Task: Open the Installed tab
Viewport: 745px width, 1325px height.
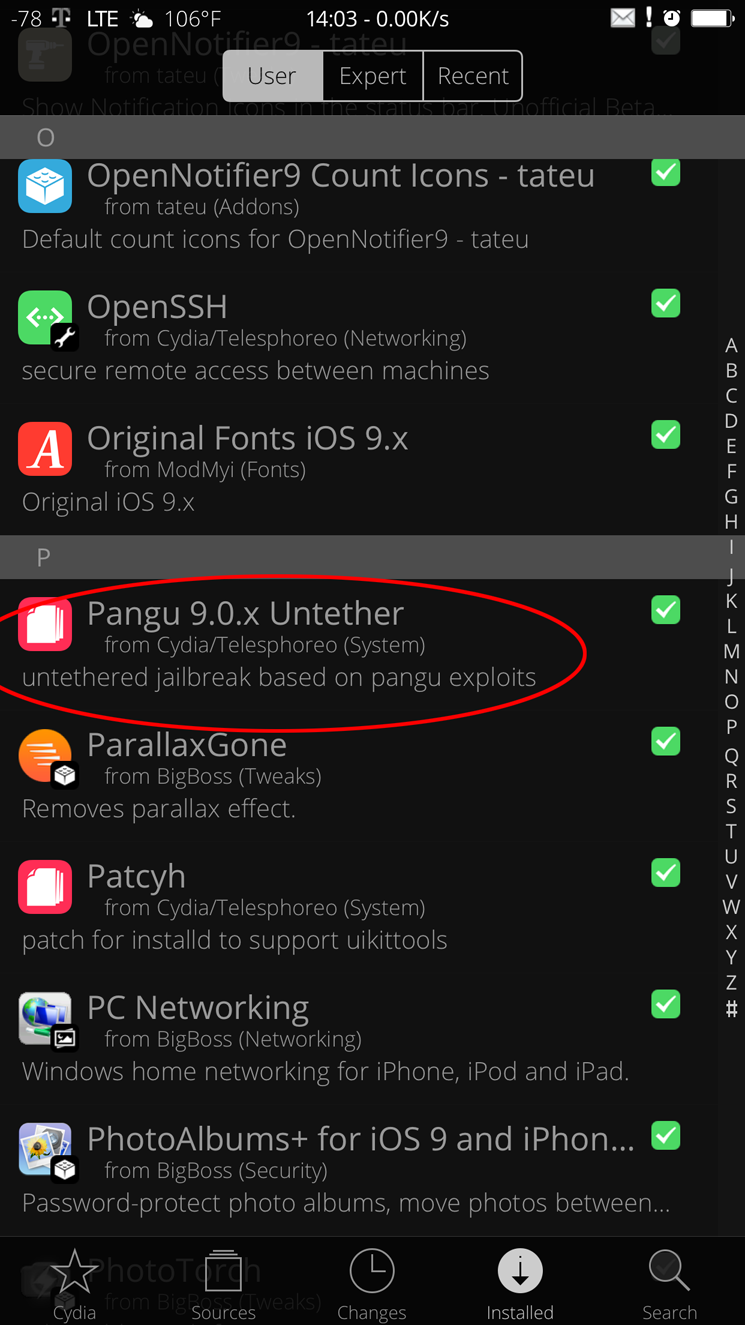Action: pyautogui.click(x=520, y=1285)
